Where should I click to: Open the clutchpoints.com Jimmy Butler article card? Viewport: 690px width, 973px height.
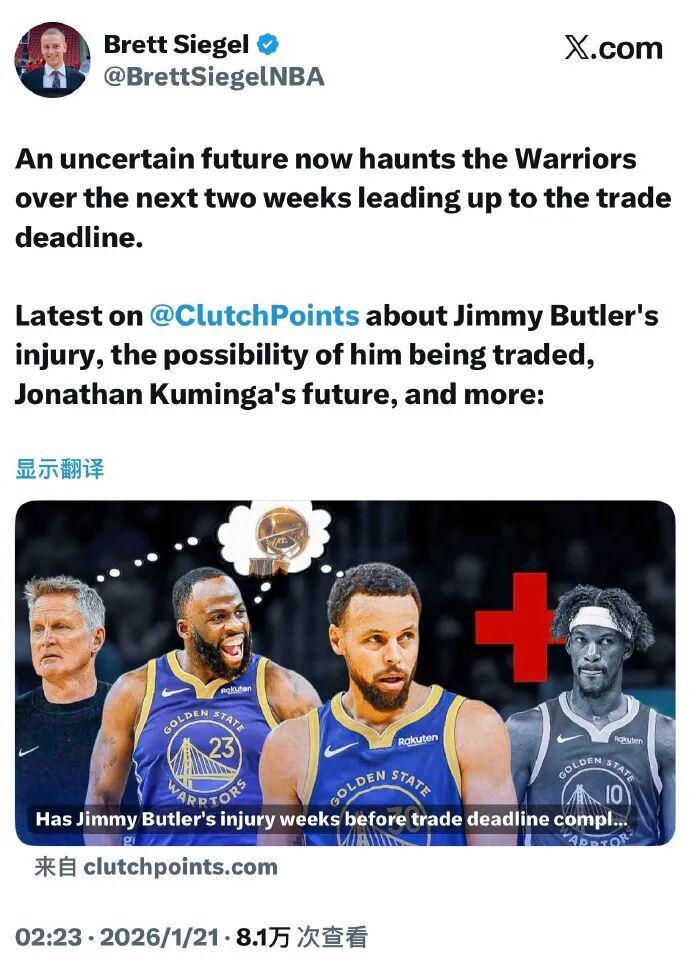[x=345, y=672]
